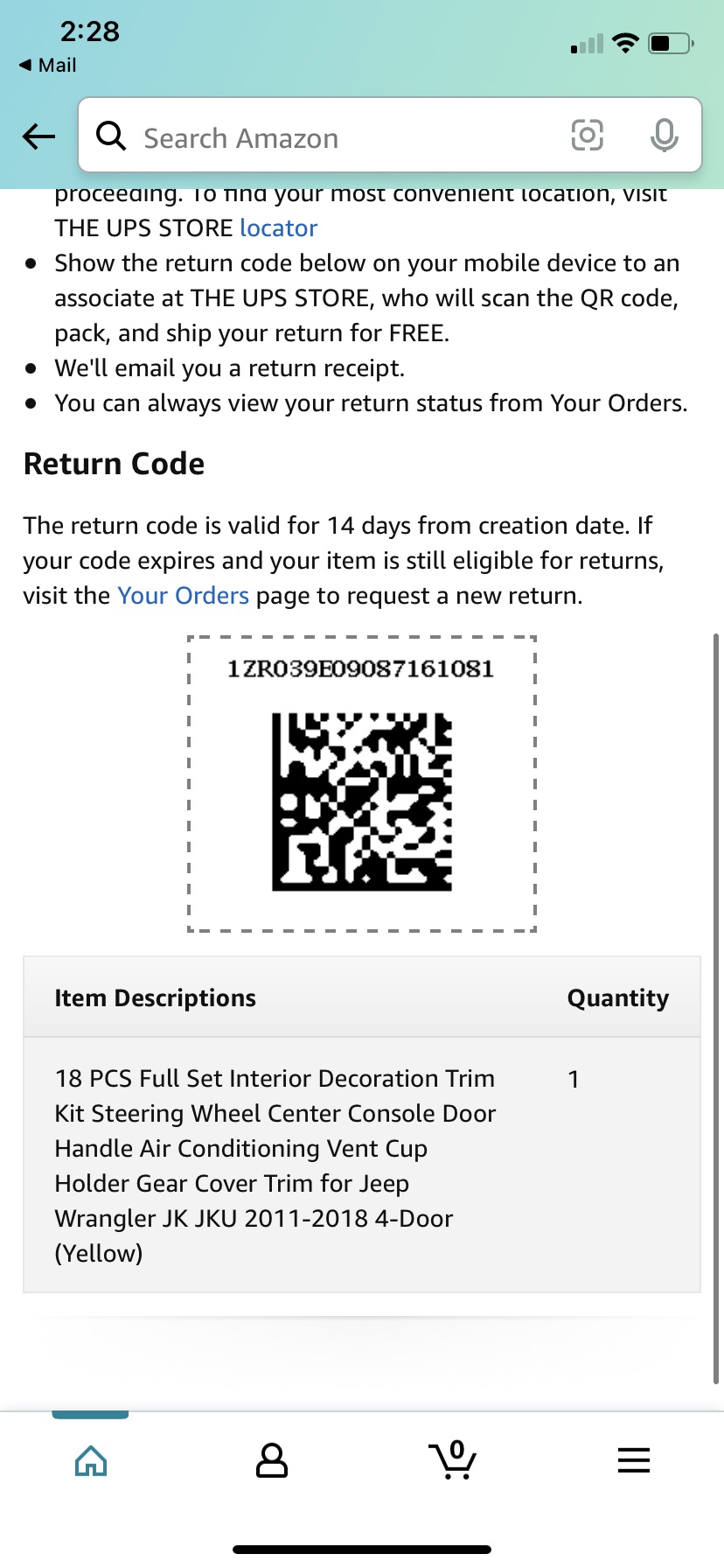Screen dimensions: 724x1568
Task: Open the camera lens search icon
Action: (x=587, y=136)
